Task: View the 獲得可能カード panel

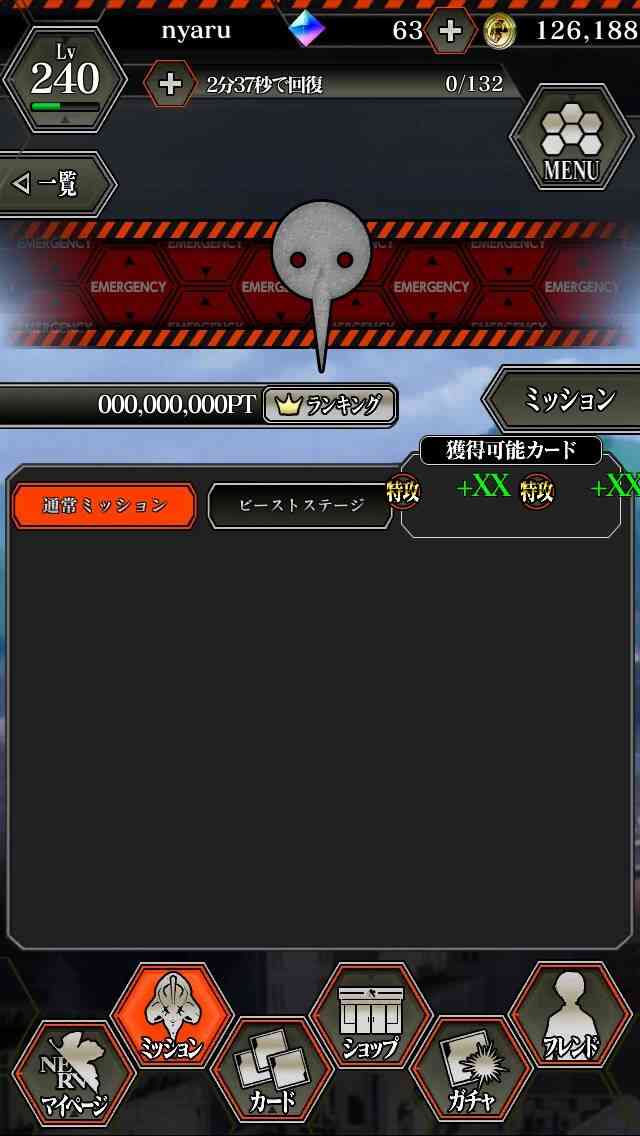Action: point(511,487)
